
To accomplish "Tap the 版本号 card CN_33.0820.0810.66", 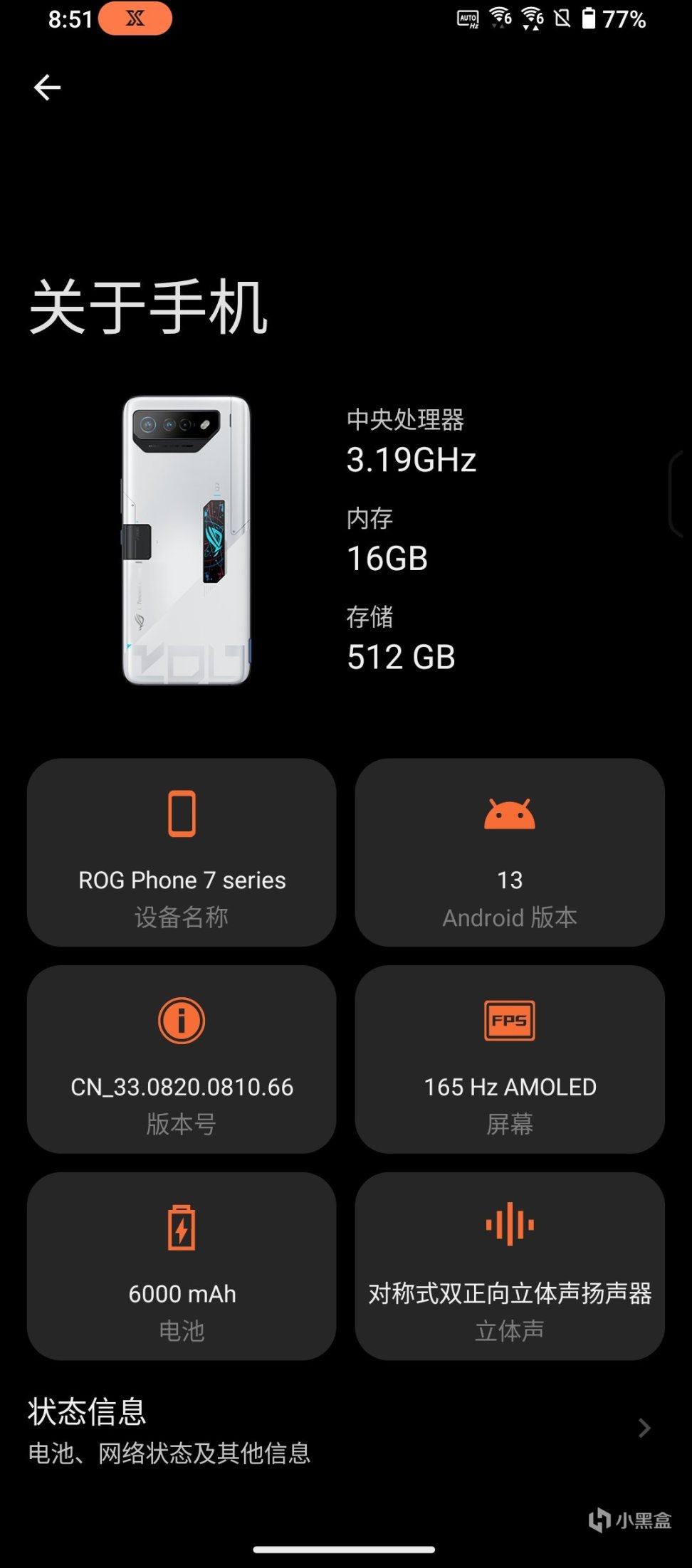I will coord(182,1059).
